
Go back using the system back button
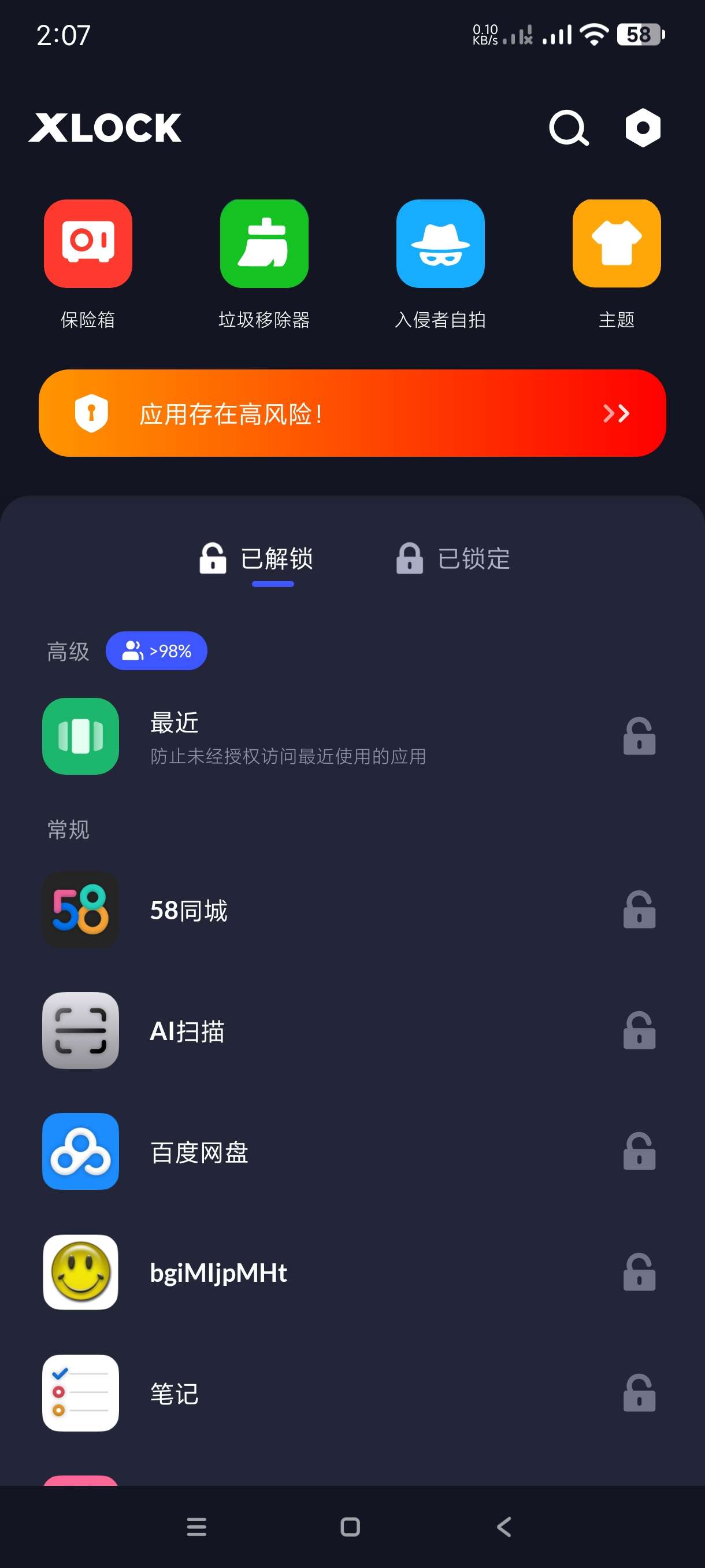coord(504,1526)
